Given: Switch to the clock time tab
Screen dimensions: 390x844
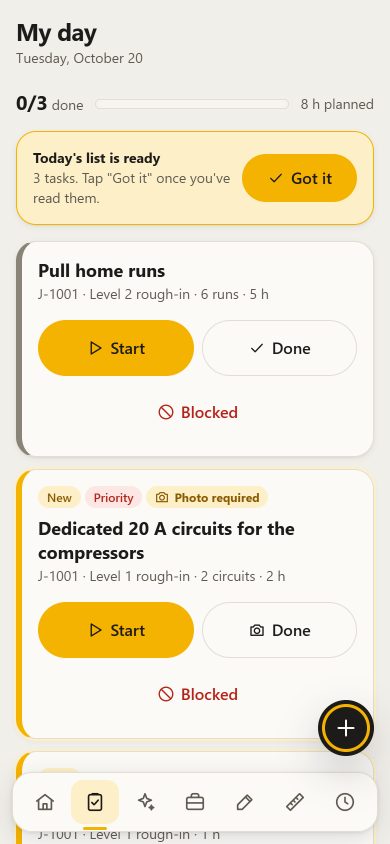Looking at the screenshot, I should [345, 802].
